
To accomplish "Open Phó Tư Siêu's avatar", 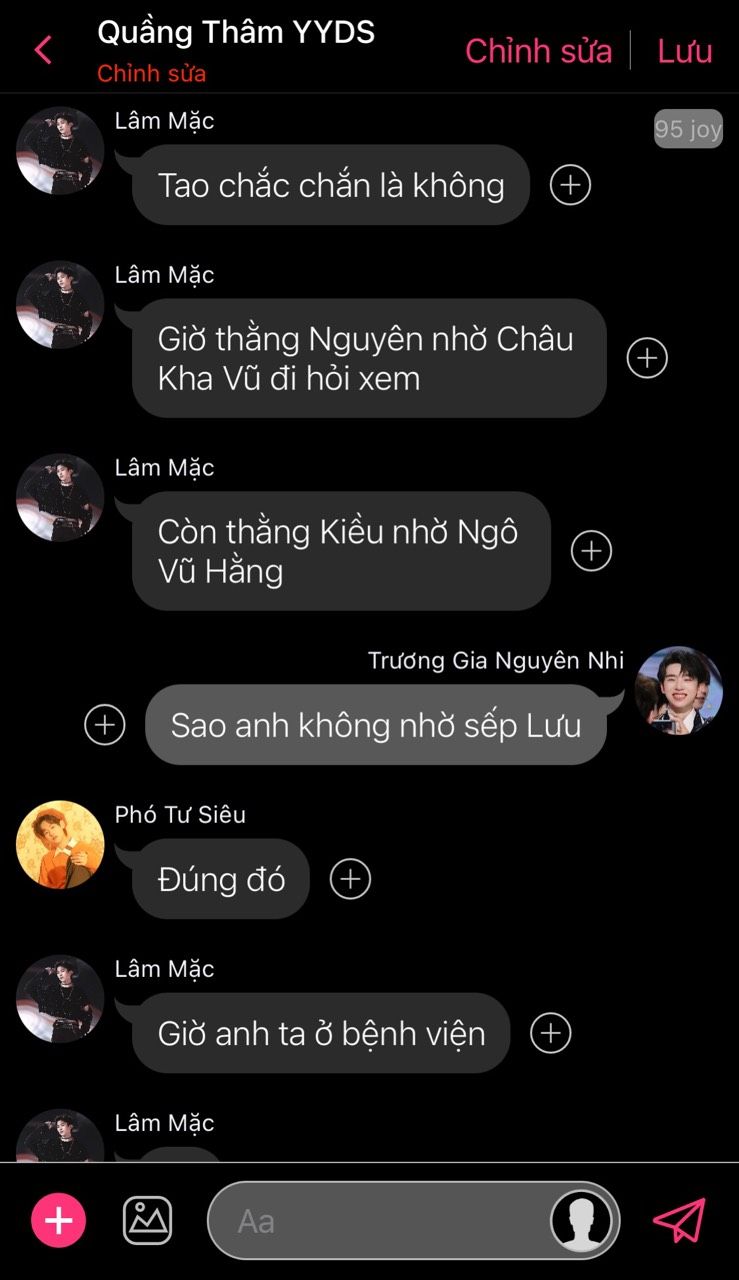I will [x=60, y=844].
